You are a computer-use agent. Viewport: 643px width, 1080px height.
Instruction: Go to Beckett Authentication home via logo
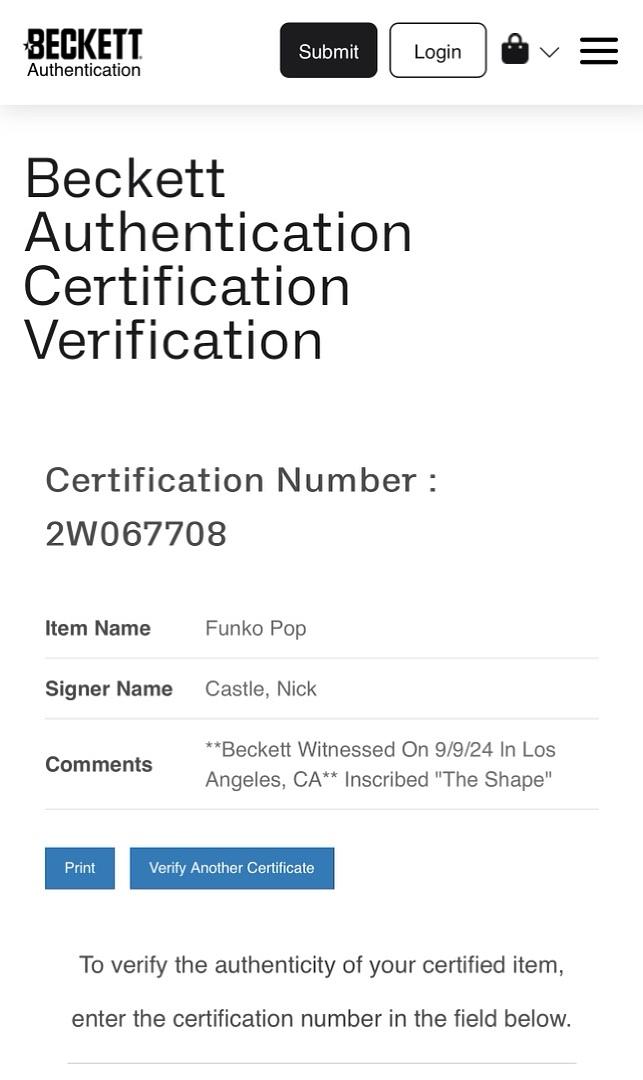[84, 52]
